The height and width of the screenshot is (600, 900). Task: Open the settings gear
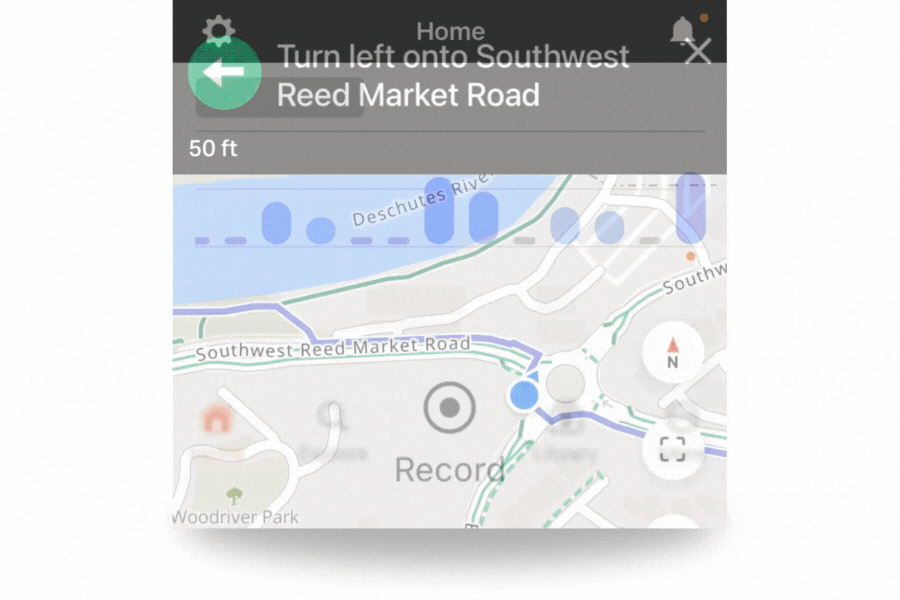click(x=218, y=30)
